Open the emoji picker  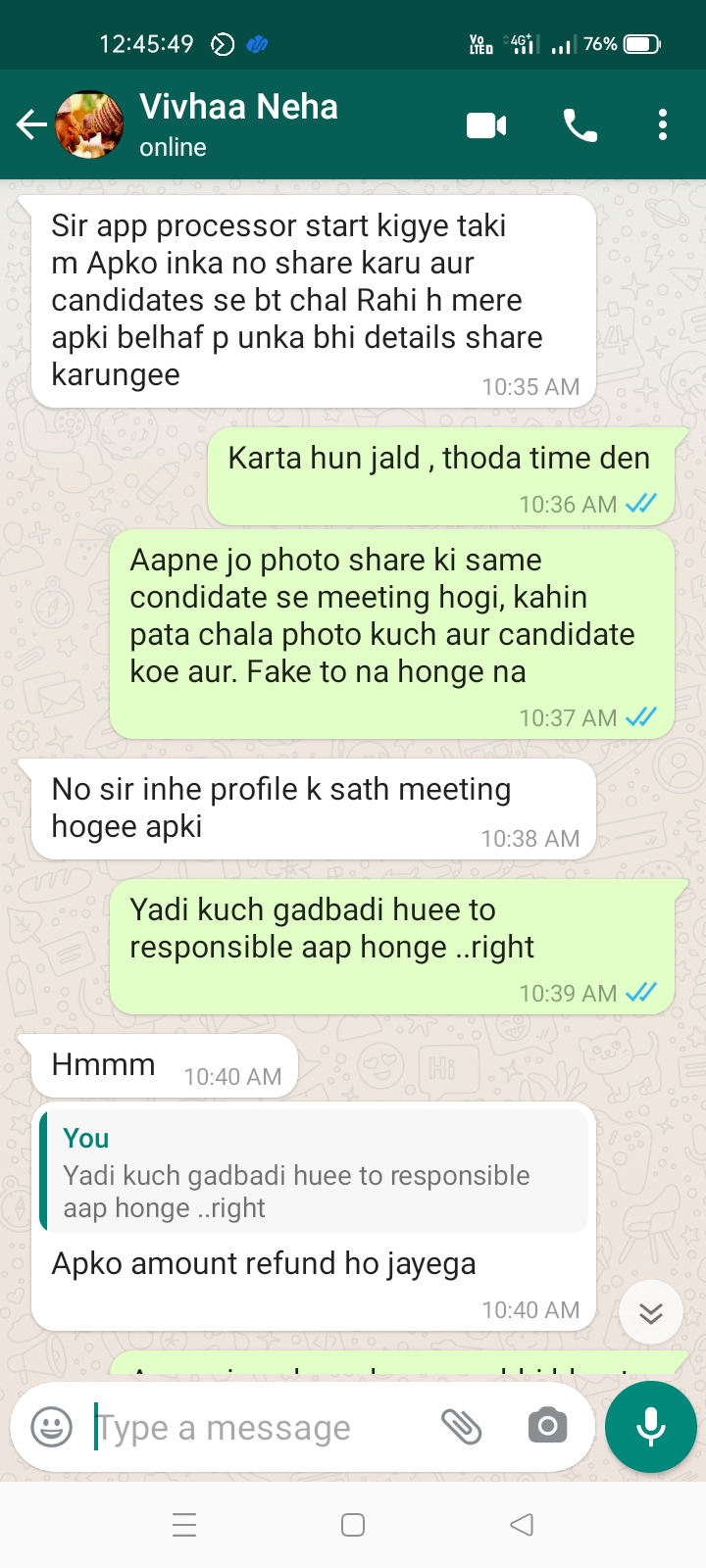click(51, 1427)
